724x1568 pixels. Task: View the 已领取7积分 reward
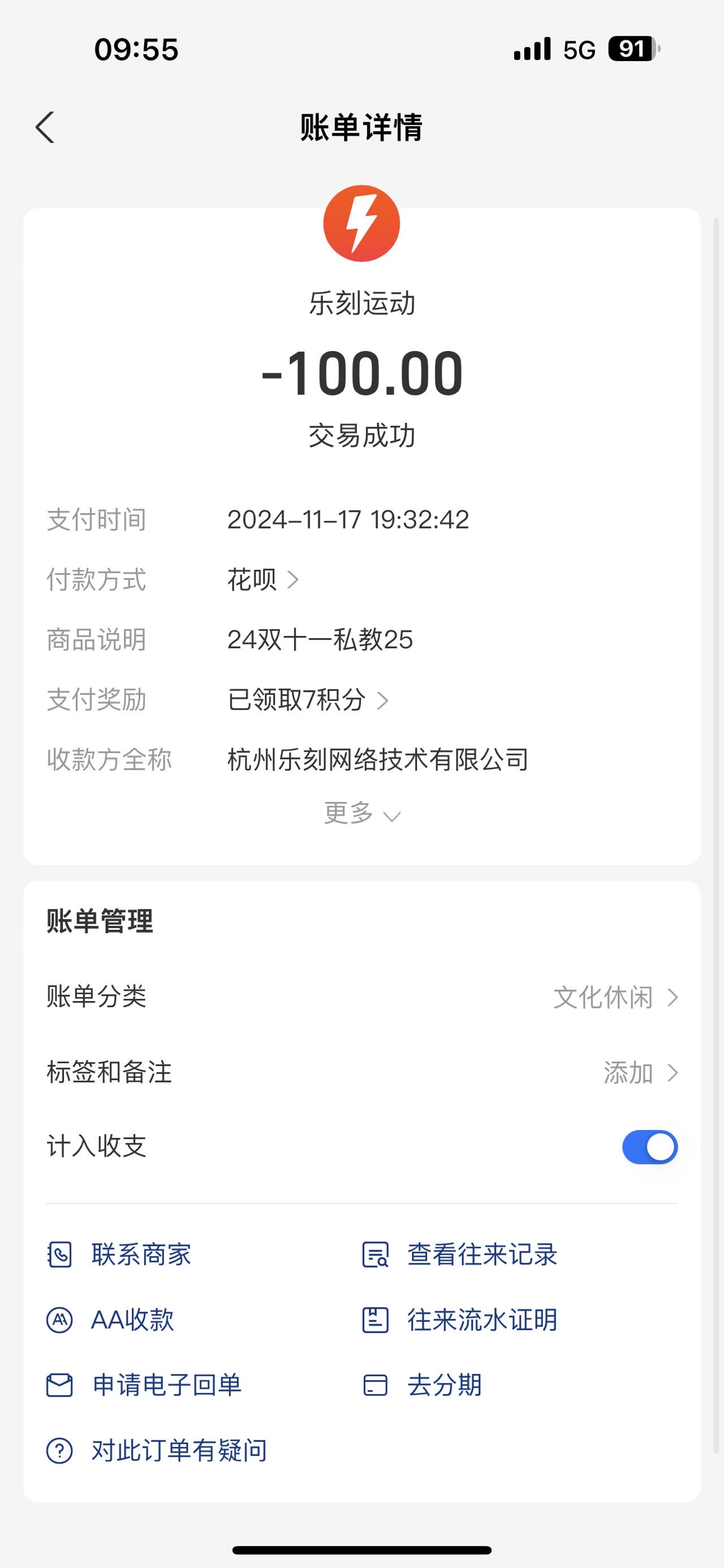[308, 700]
